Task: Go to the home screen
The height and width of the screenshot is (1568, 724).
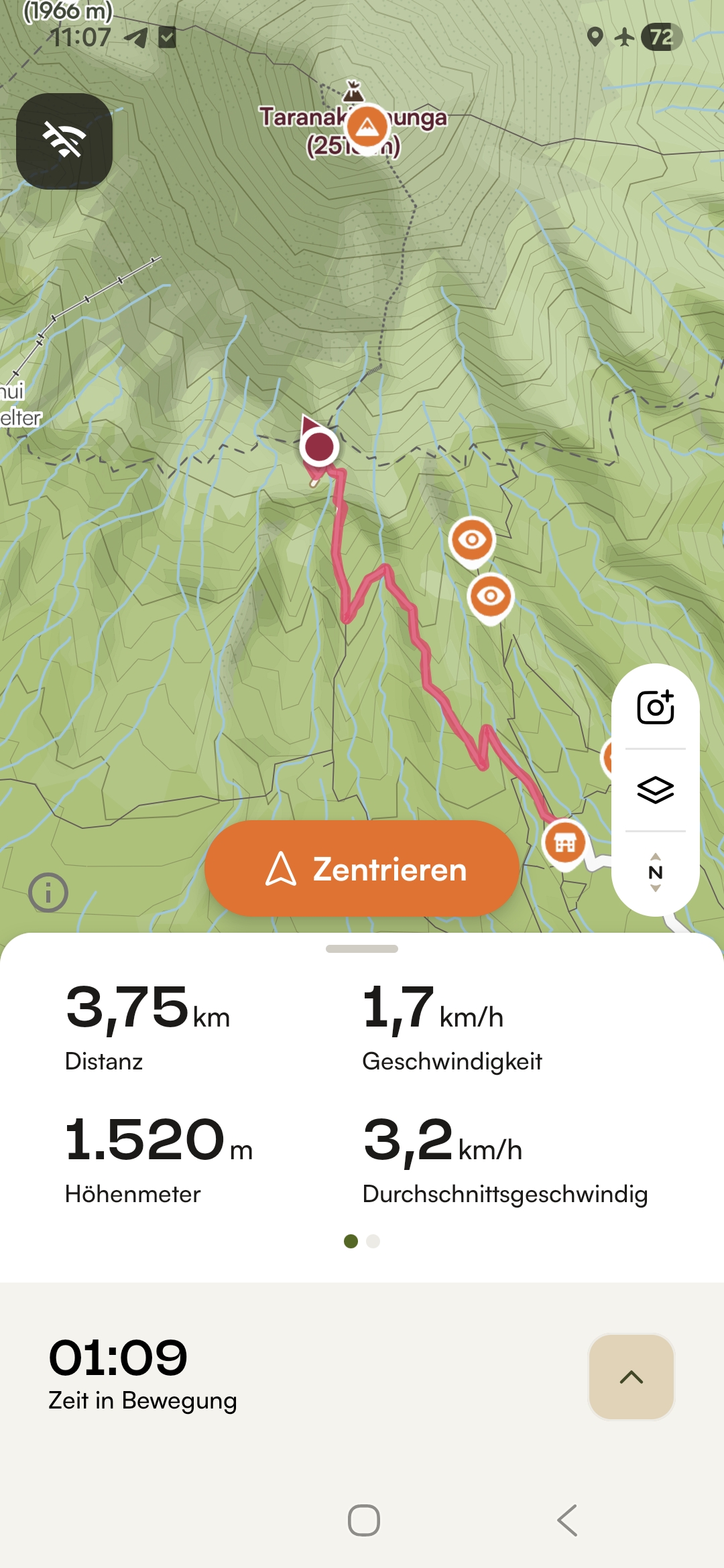Action: pyautogui.click(x=363, y=1520)
